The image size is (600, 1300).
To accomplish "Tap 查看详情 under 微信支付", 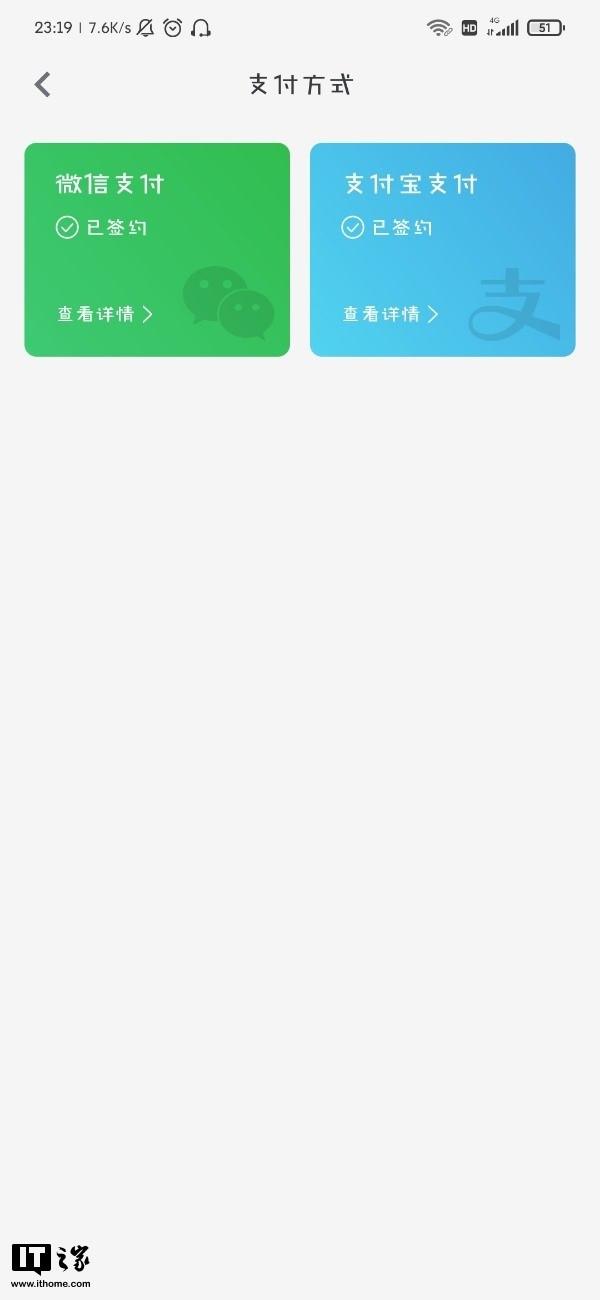I will (x=105, y=314).
